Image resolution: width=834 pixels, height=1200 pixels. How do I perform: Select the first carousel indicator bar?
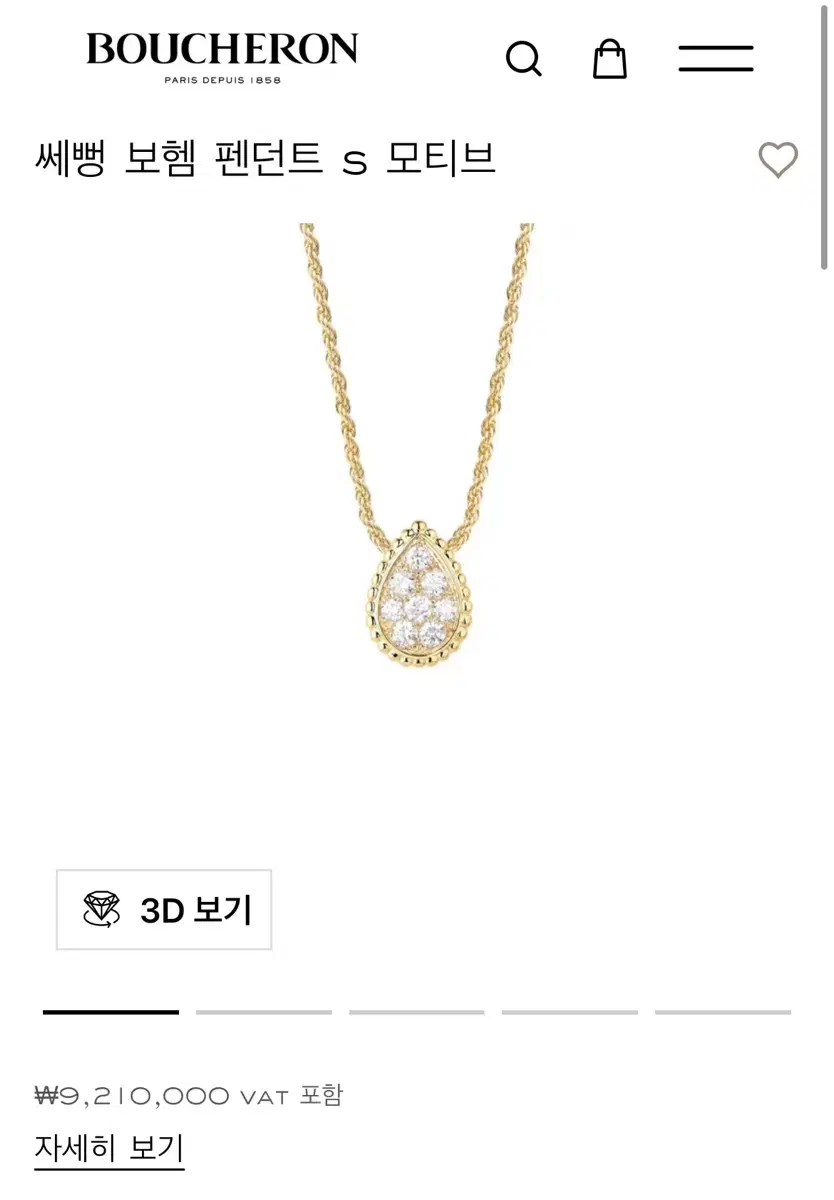(110, 1013)
